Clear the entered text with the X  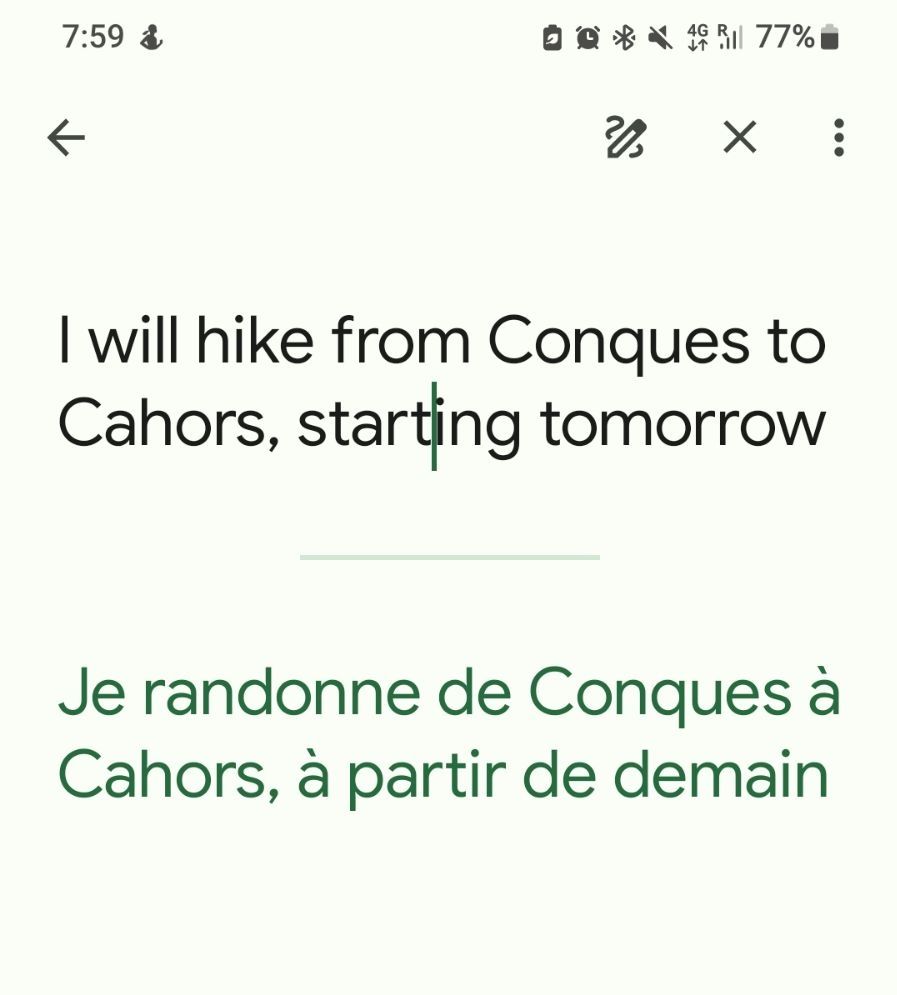pos(739,138)
